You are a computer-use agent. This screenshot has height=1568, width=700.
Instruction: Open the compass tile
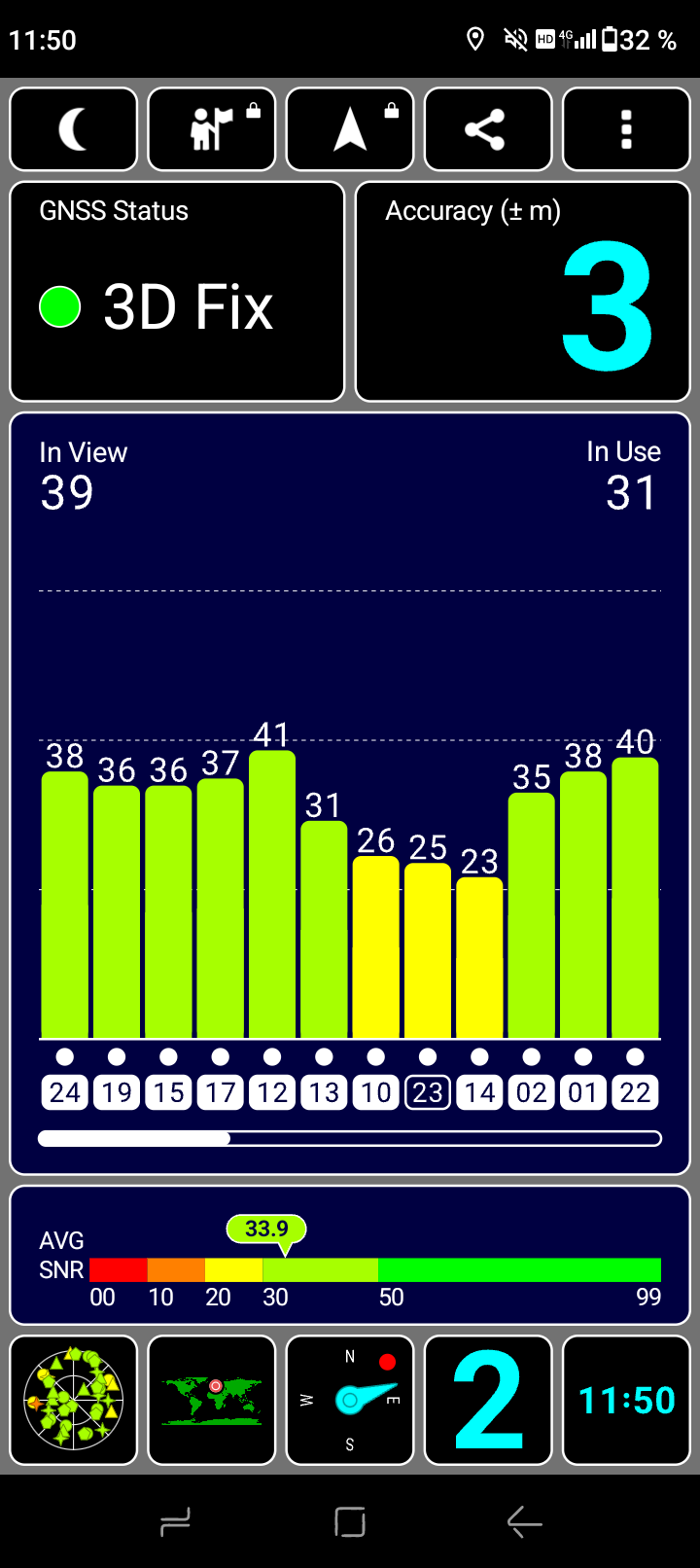(350, 1401)
